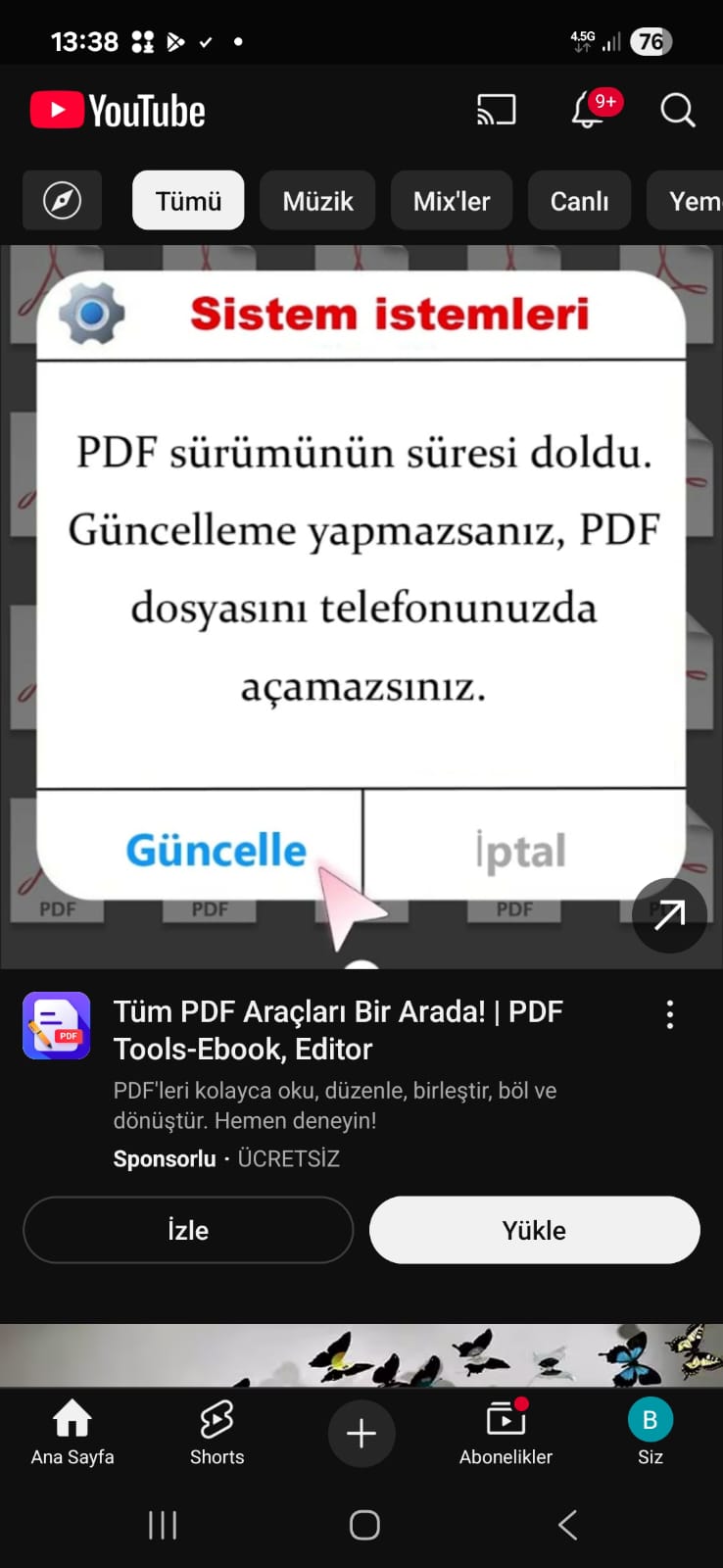Tap the İzle button
Image resolution: width=723 pixels, height=1568 pixels.
point(188,1230)
